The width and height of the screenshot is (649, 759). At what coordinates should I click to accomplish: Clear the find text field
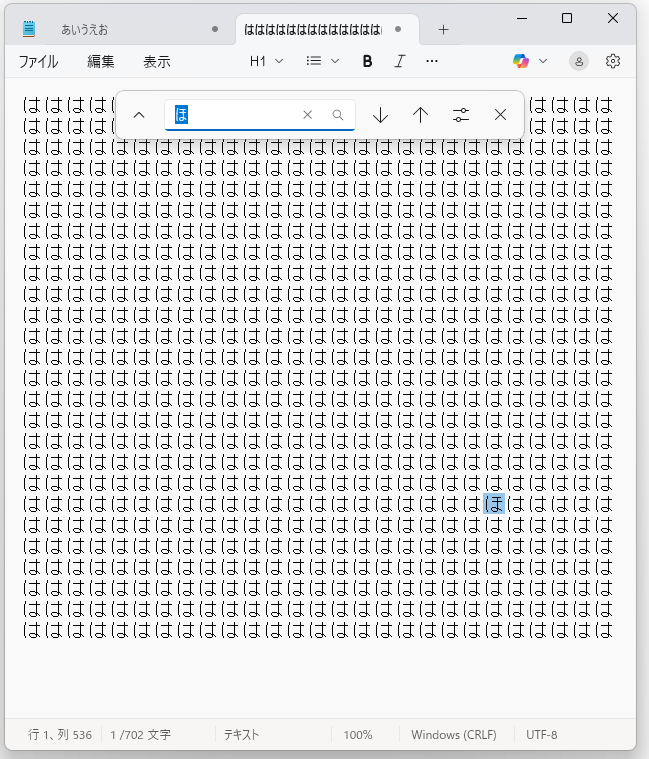tap(308, 115)
